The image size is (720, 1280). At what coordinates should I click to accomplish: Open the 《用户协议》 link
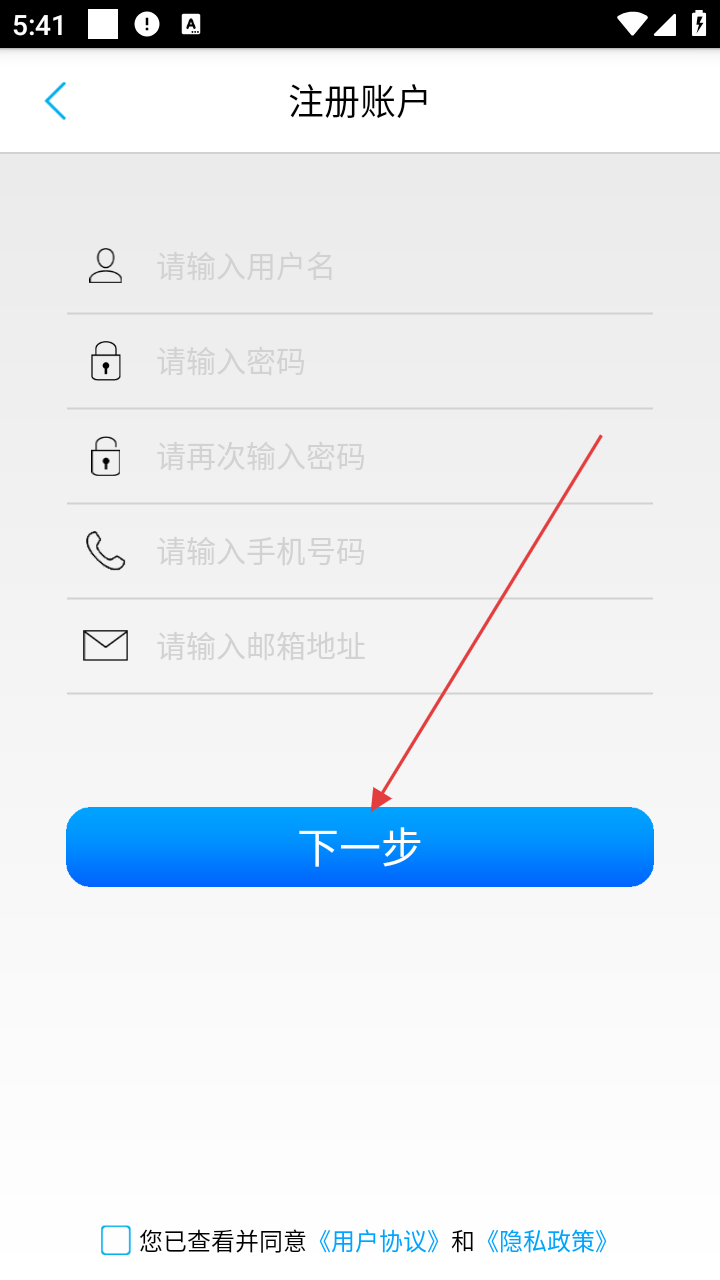click(379, 1242)
